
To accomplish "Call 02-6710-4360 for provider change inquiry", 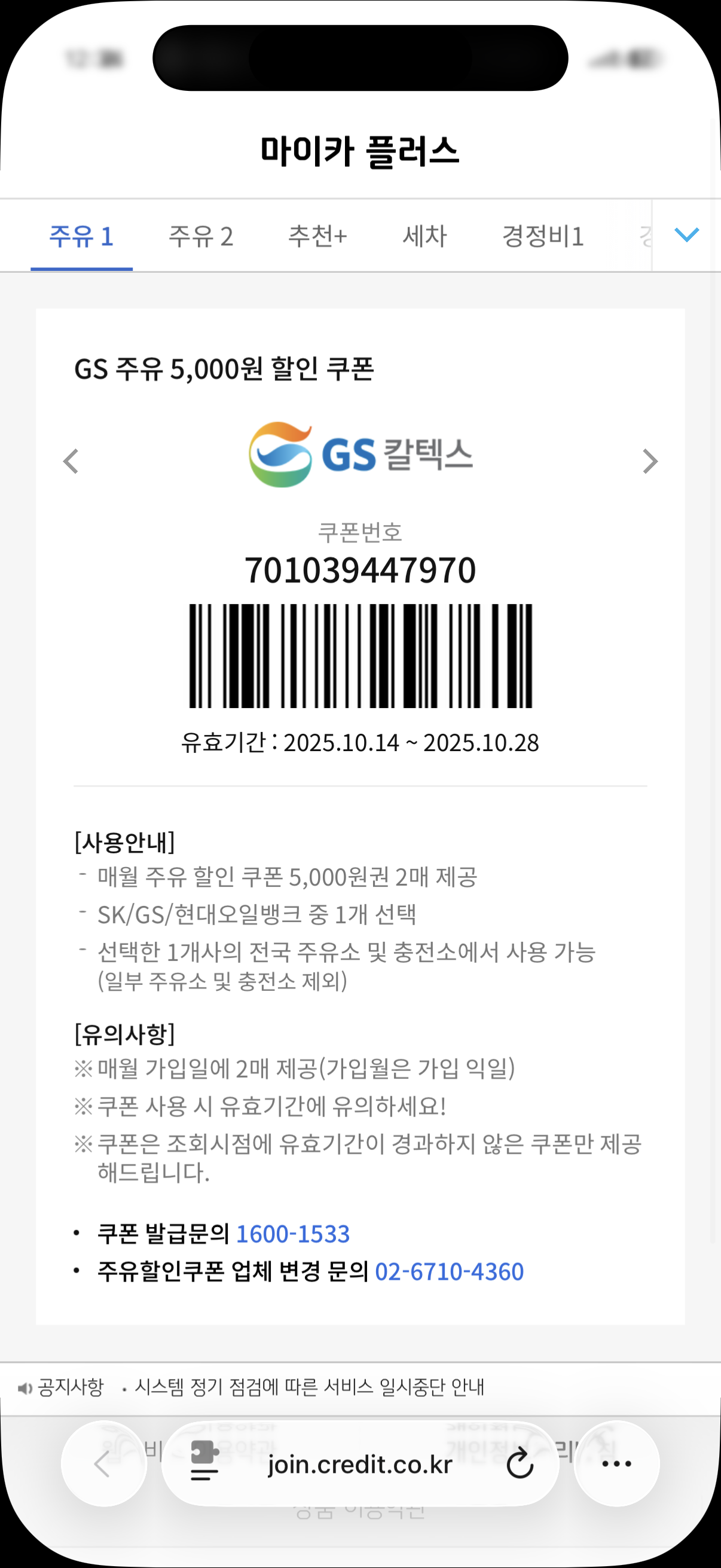I will coord(449,1271).
